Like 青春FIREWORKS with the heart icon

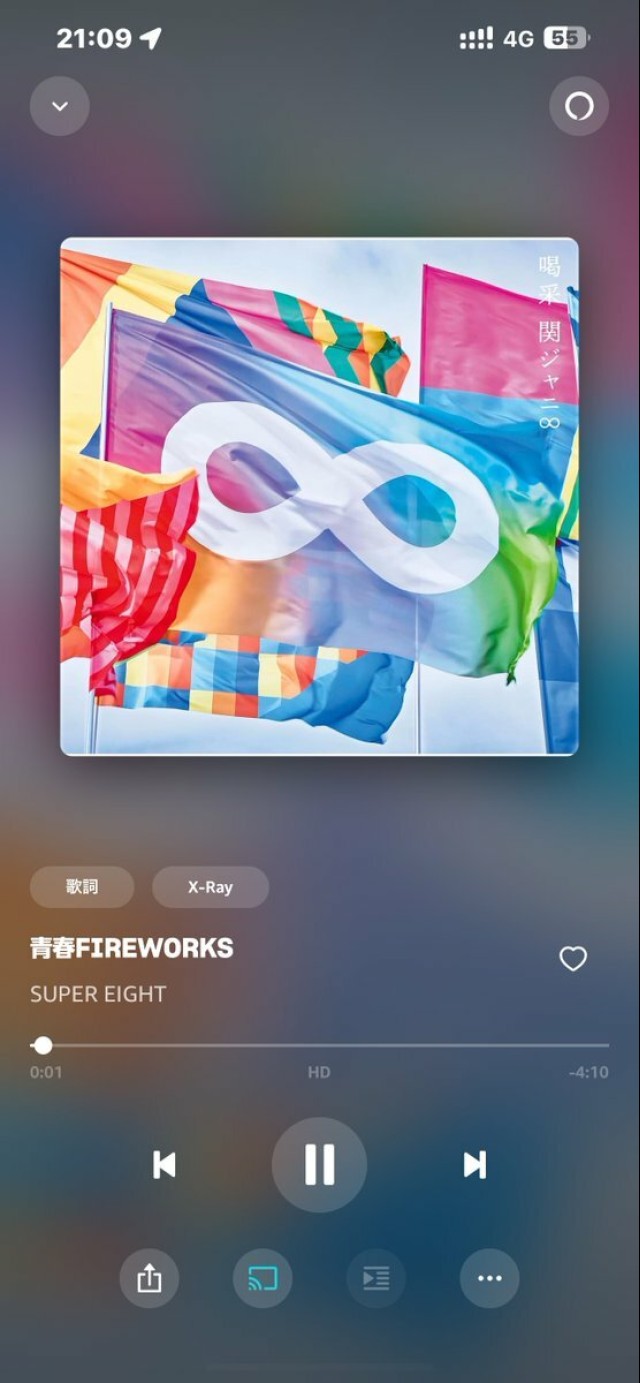pyautogui.click(x=573, y=959)
